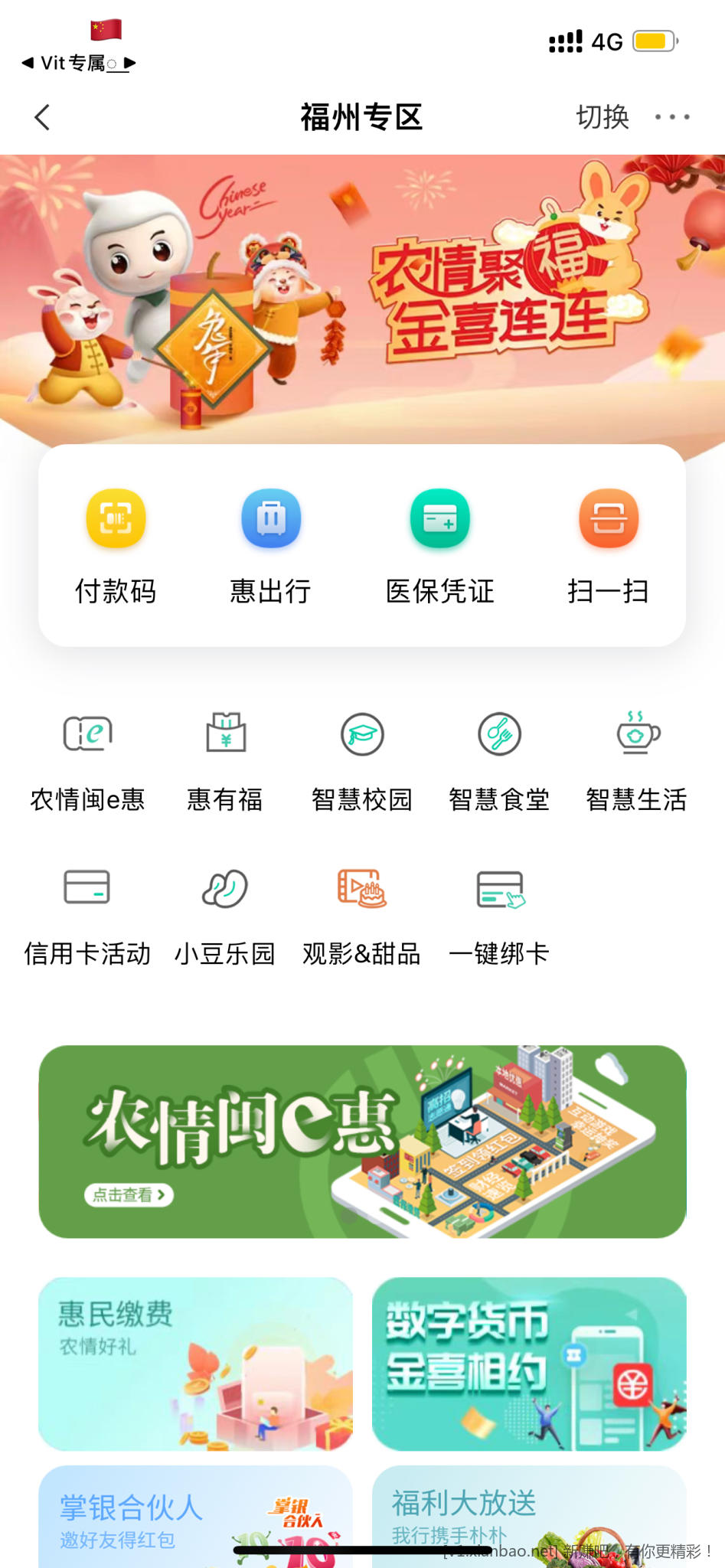Go back using the top-left arrow
The image size is (725, 1568).
43,117
